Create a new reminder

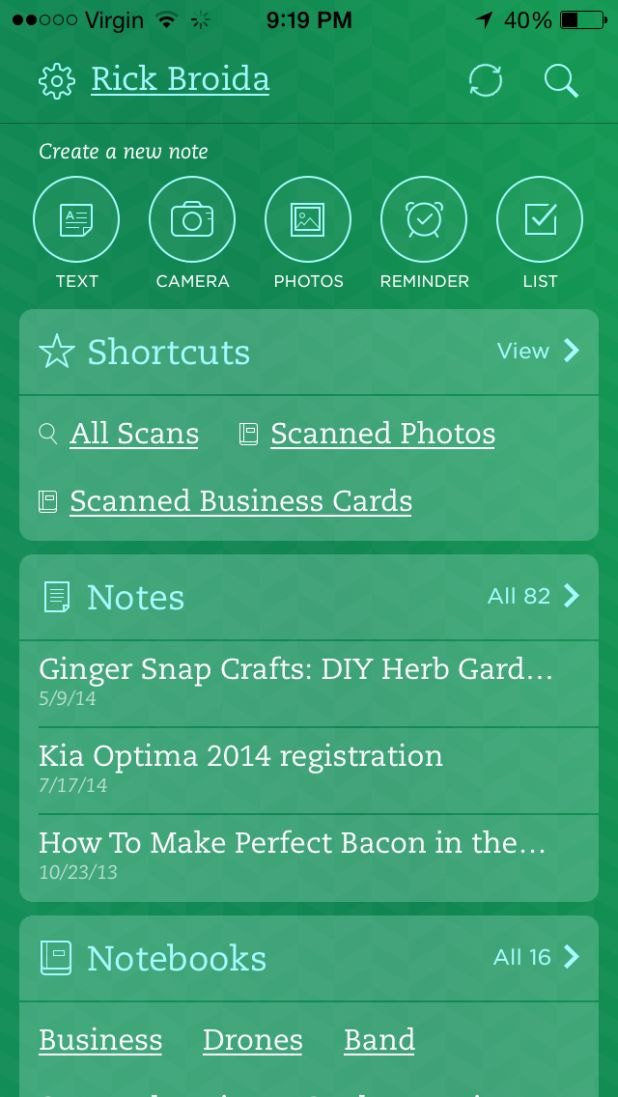[424, 219]
